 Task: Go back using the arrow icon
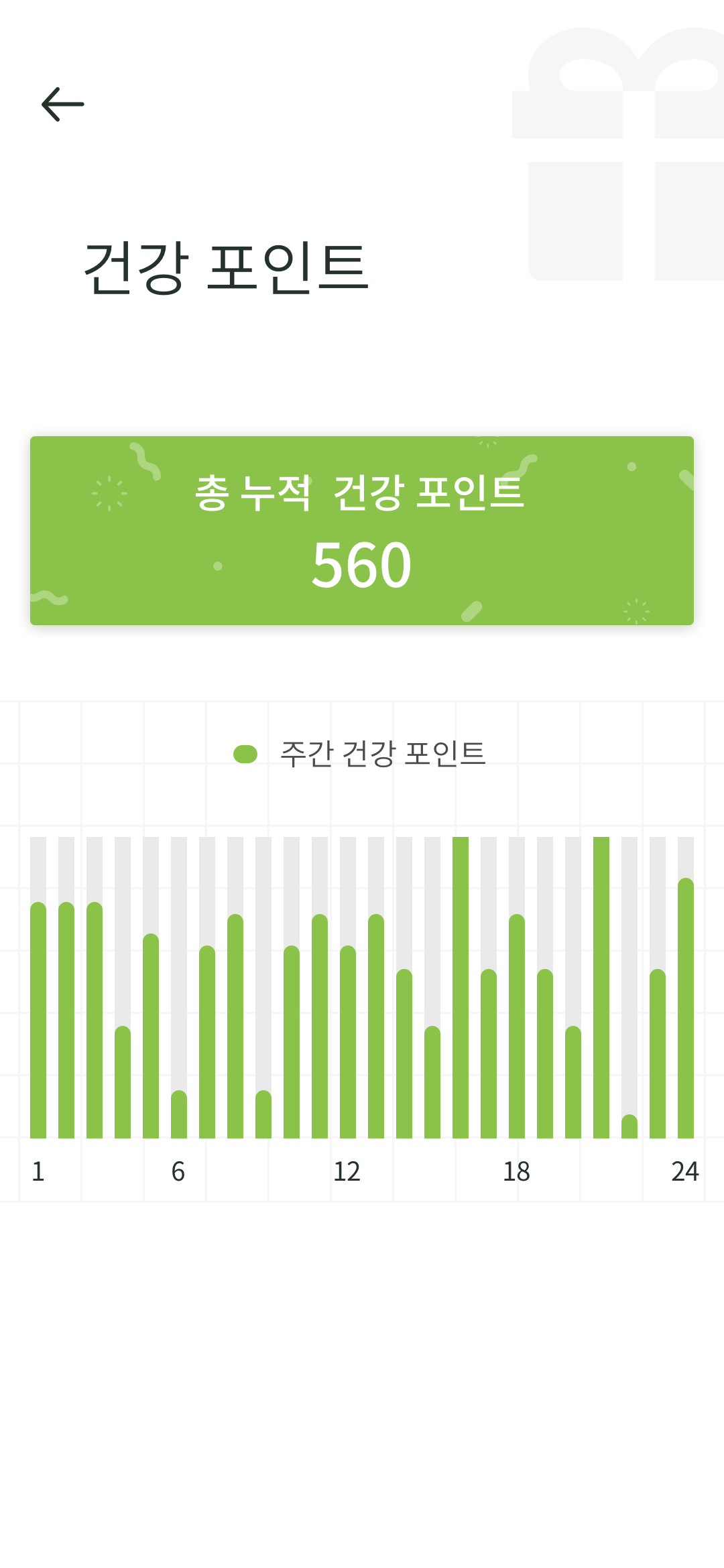pyautogui.click(x=62, y=105)
